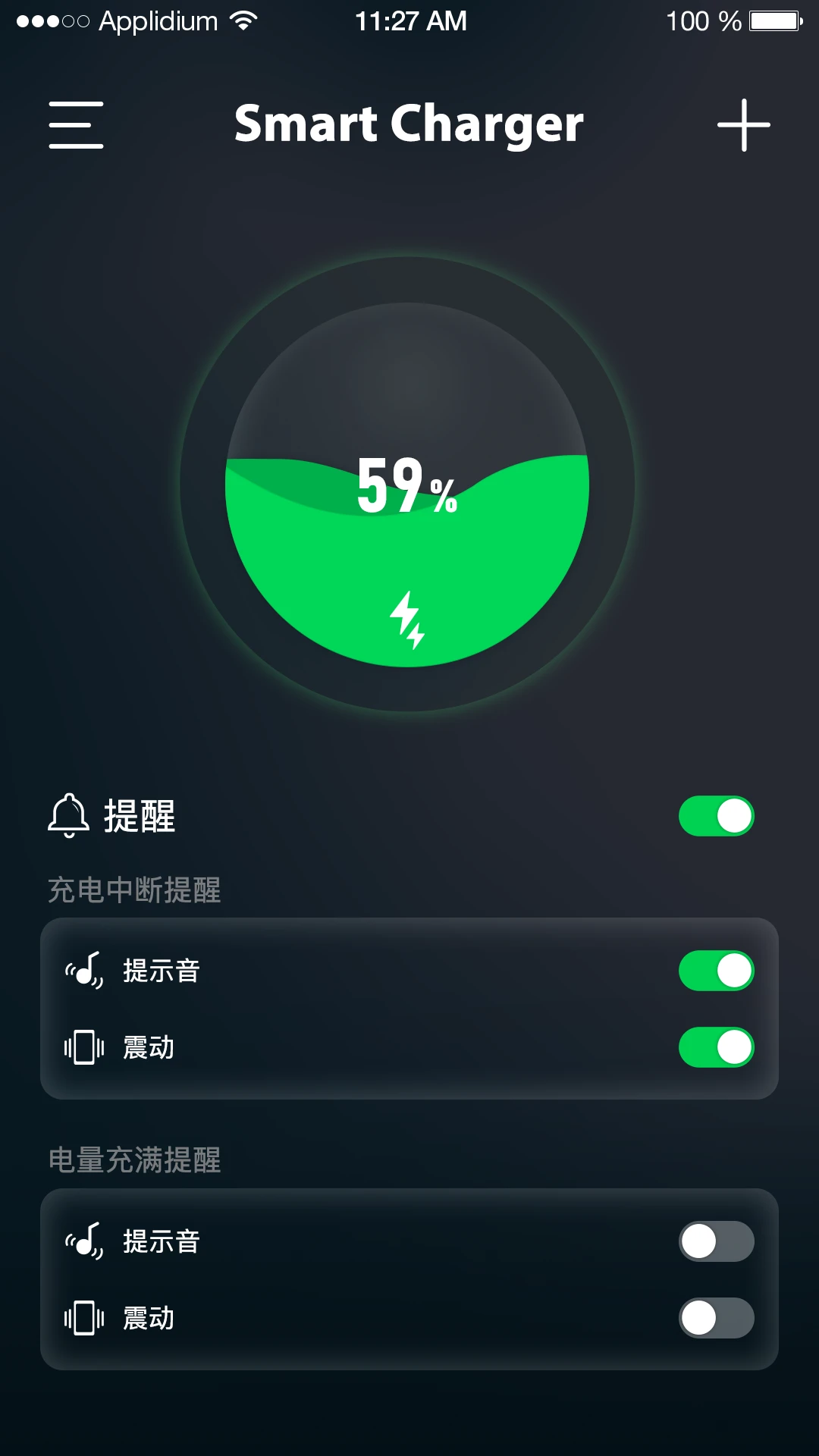Viewport: 819px width, 1456px height.
Task: Turn off 震动 under 充电中断提醒
Action: [x=715, y=1048]
